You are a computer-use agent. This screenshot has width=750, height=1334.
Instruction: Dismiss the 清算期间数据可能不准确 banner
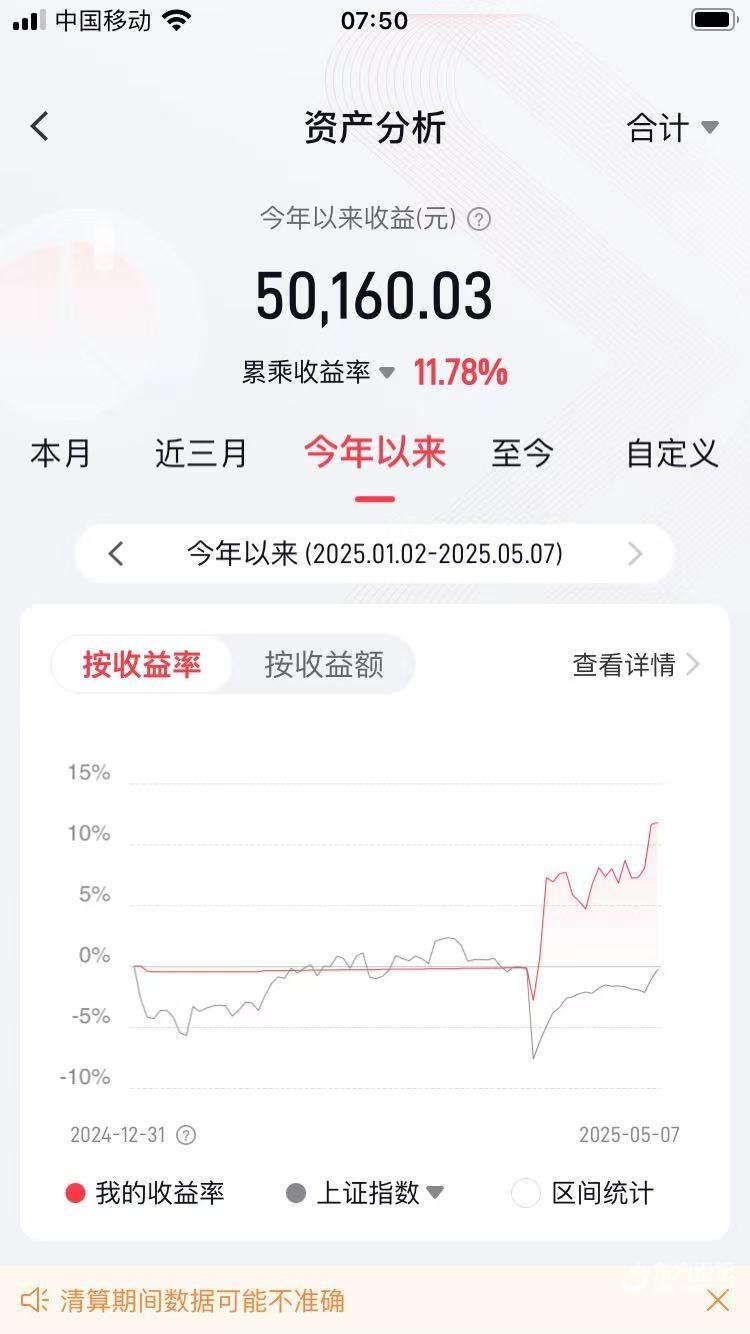717,1300
